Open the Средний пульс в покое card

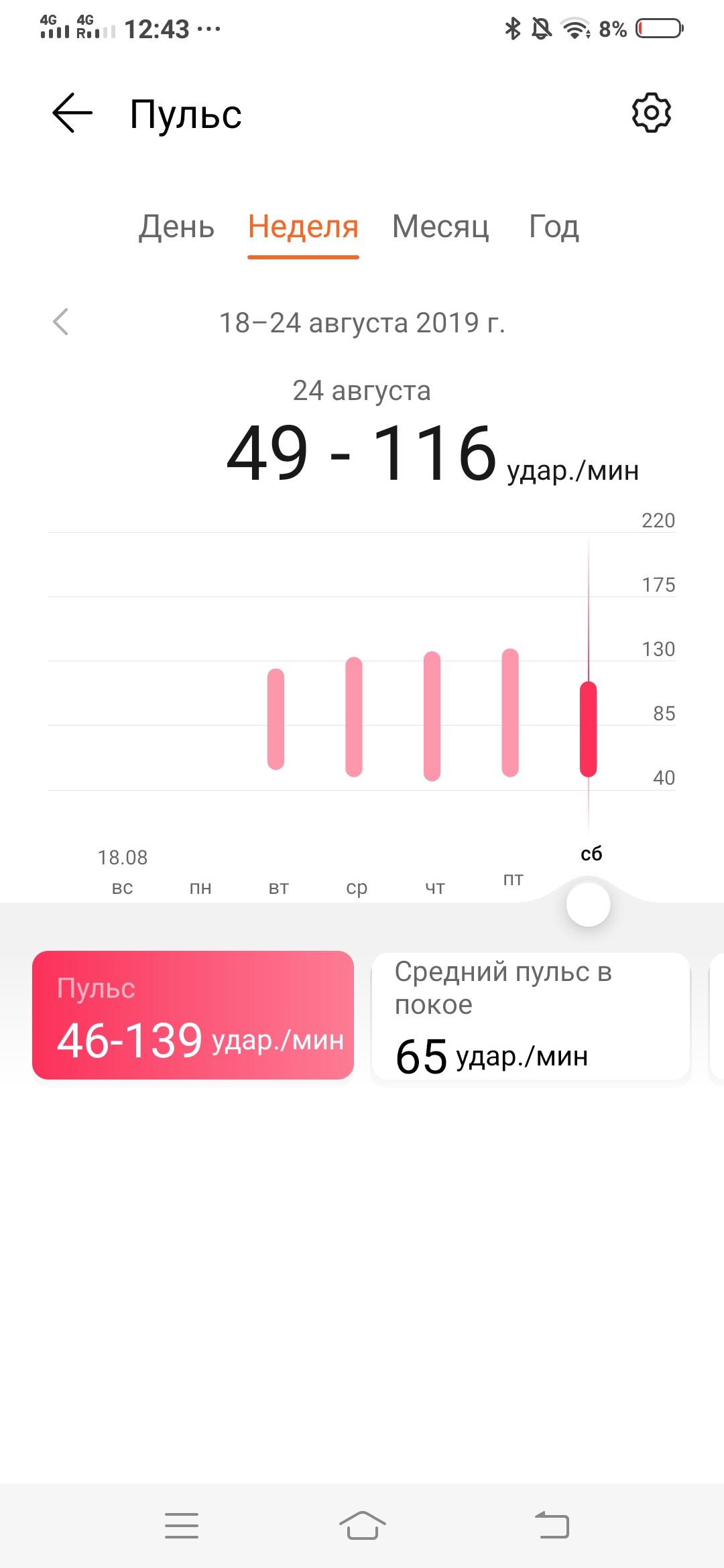click(x=530, y=1016)
